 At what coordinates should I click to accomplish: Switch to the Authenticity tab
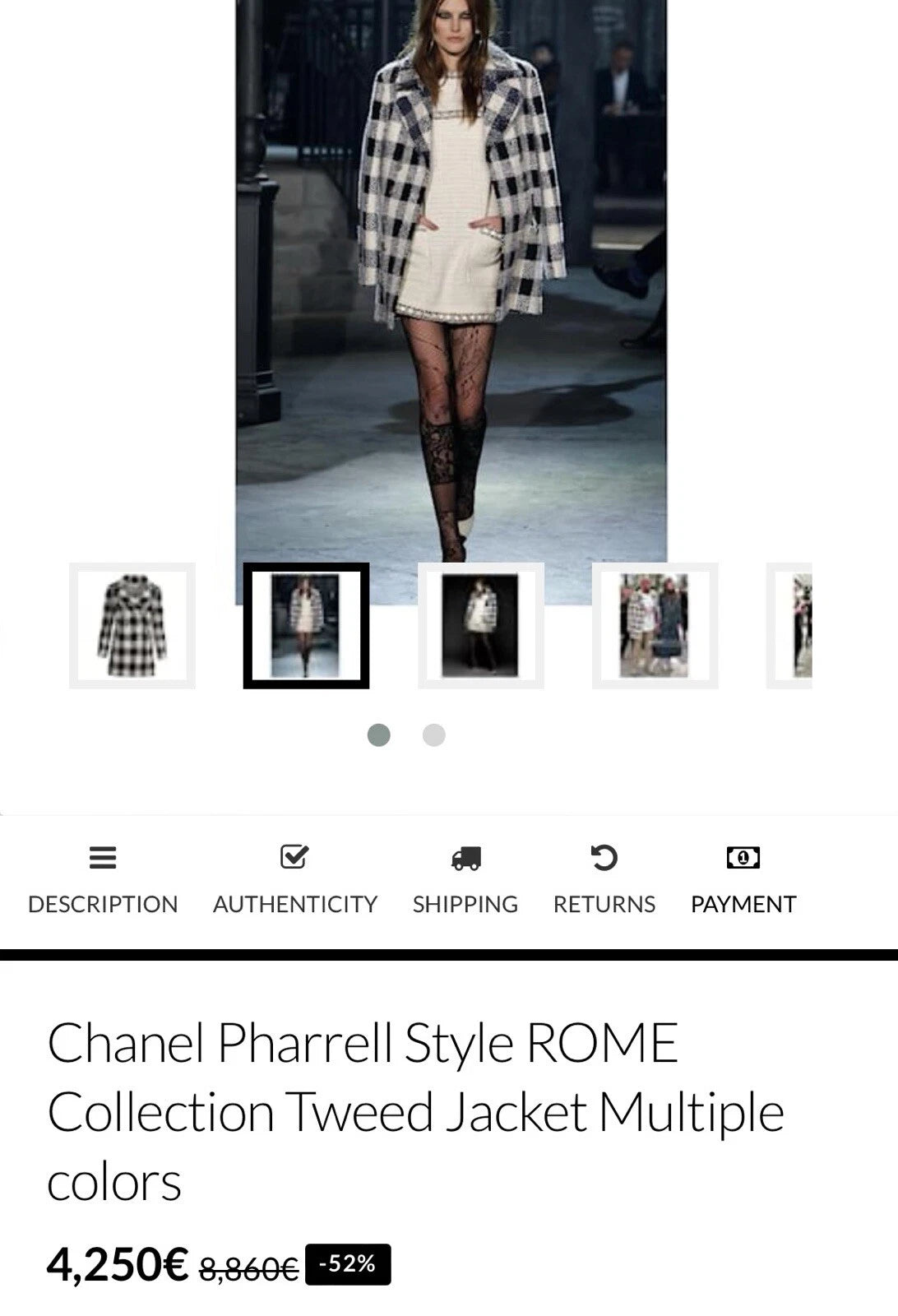[294, 881]
